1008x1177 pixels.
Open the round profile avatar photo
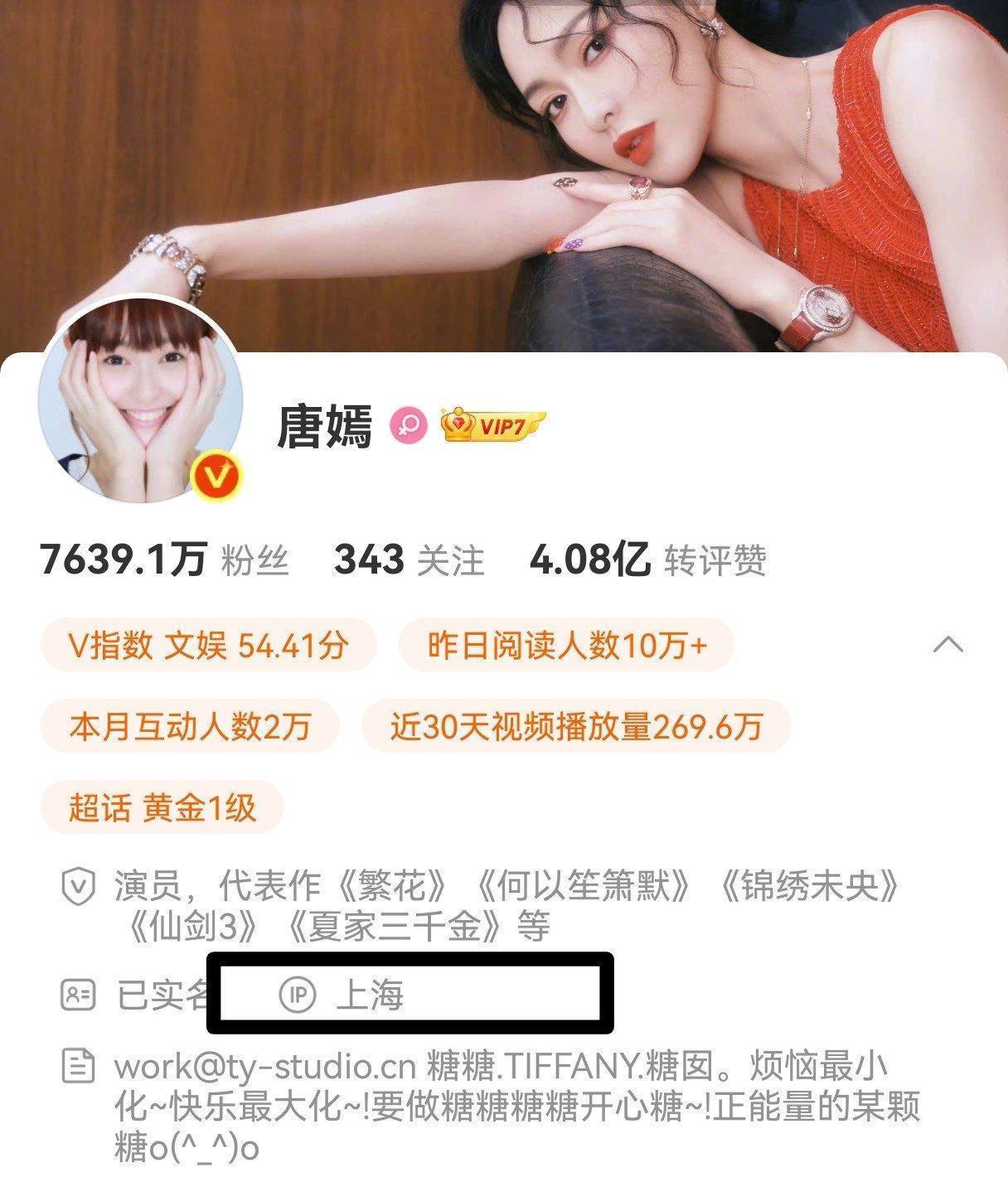tap(141, 400)
